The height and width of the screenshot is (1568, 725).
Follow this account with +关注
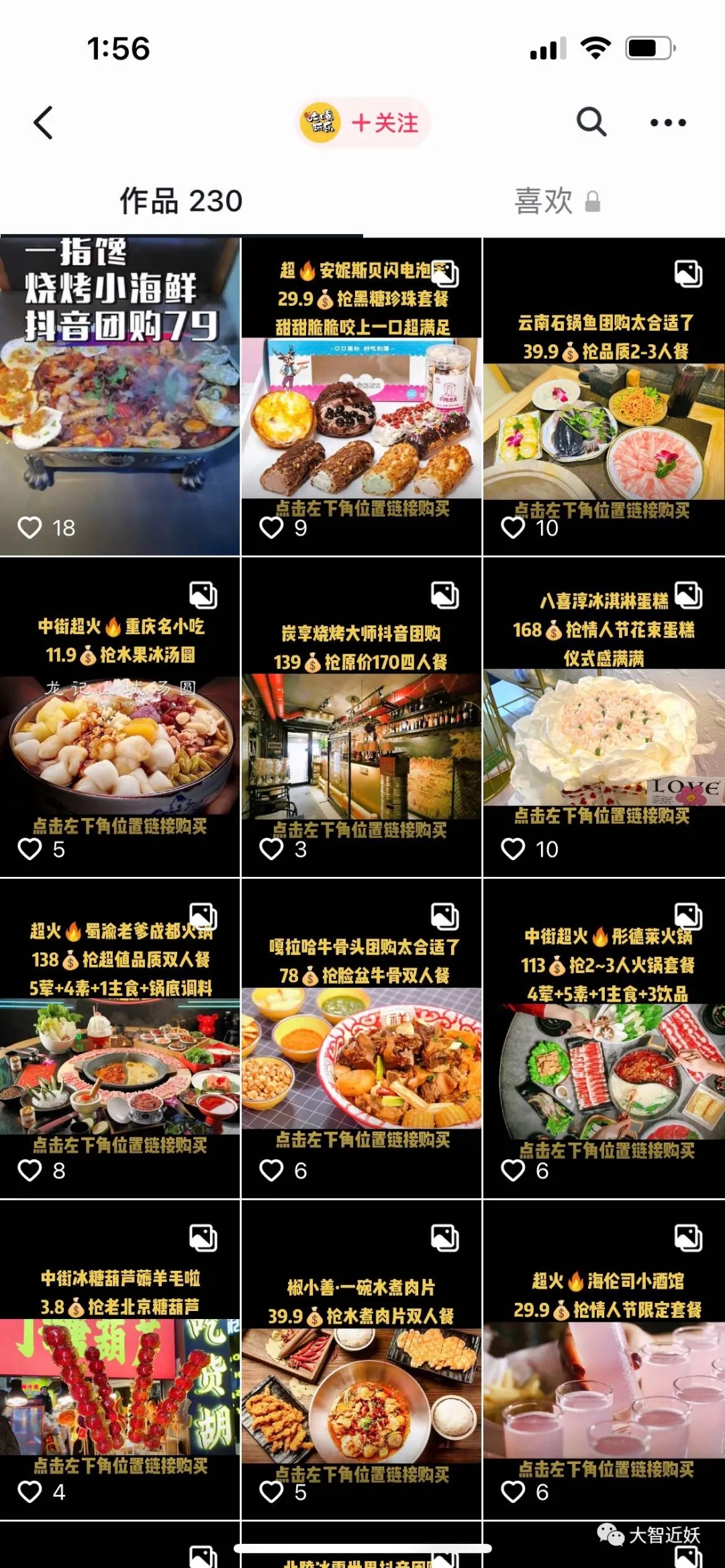384,123
